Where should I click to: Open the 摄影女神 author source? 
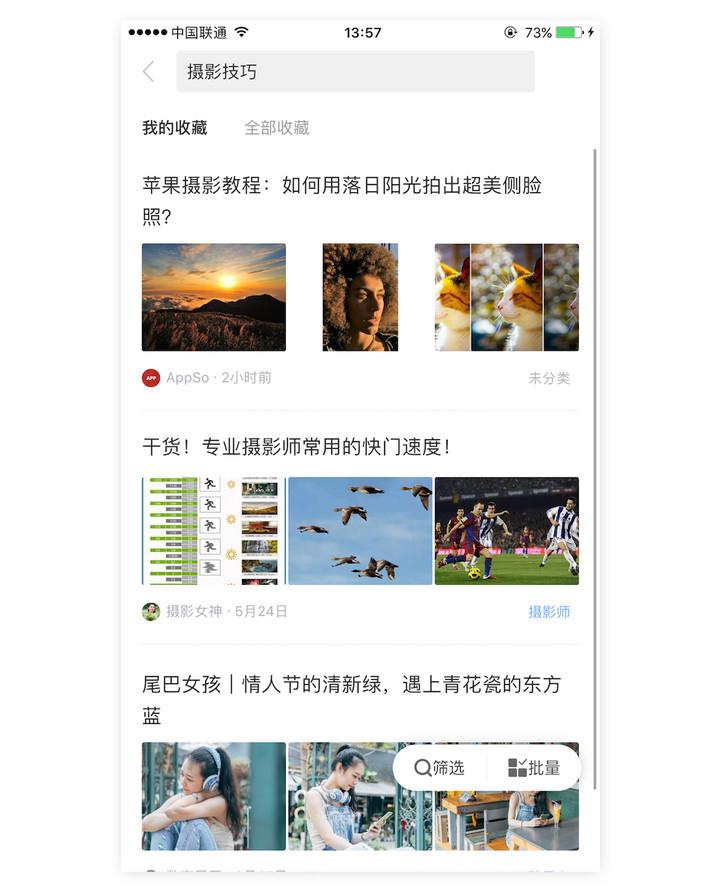193,611
